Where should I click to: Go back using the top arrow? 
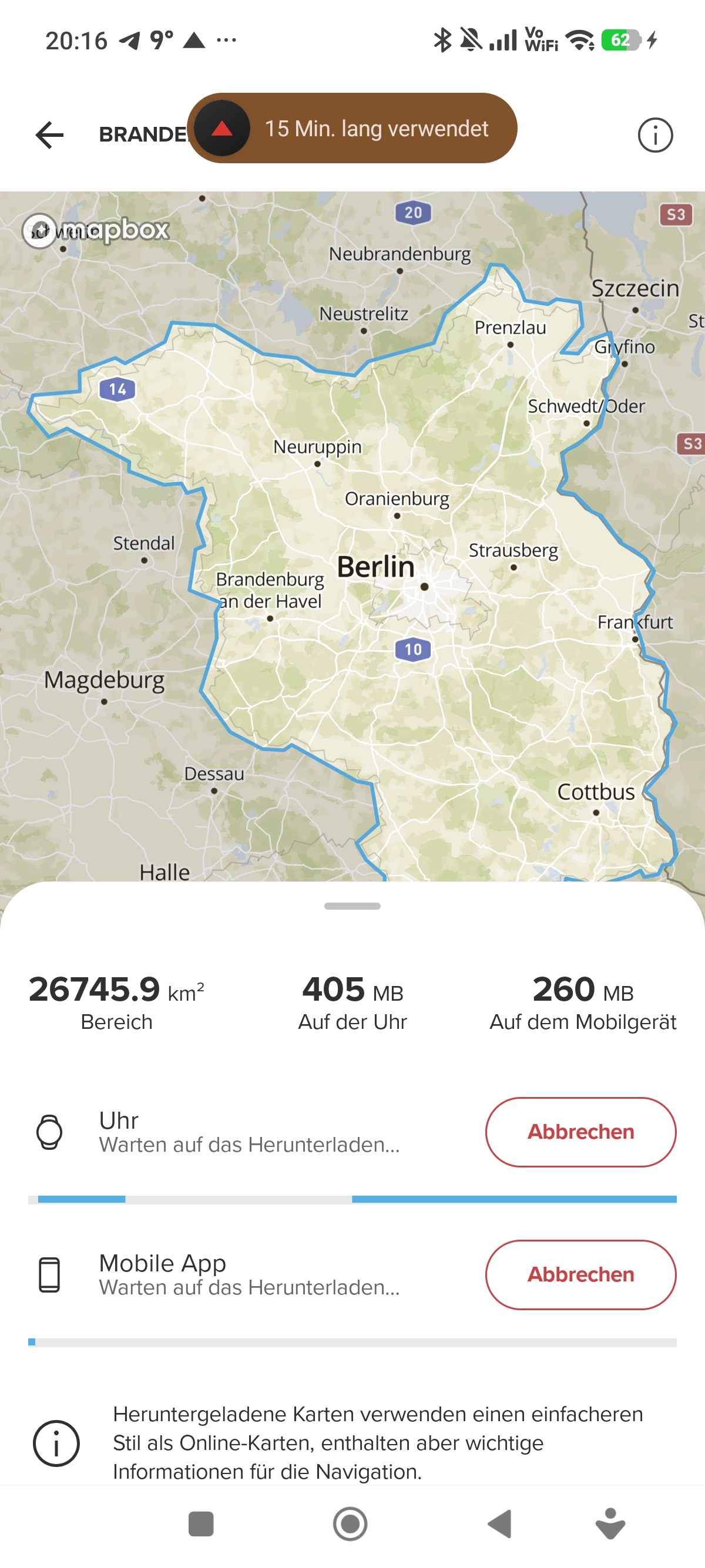tap(49, 134)
